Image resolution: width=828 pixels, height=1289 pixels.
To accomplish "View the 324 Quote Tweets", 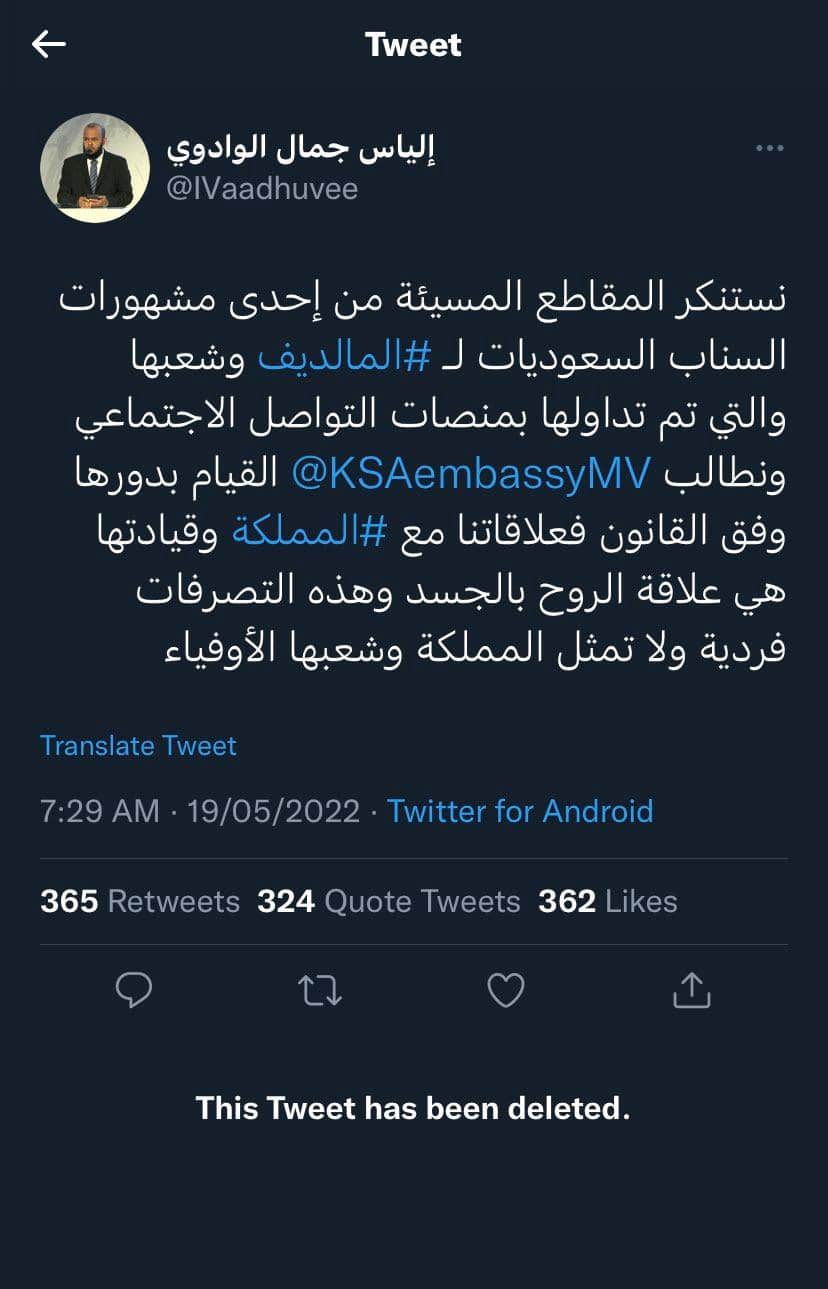I will click(389, 901).
